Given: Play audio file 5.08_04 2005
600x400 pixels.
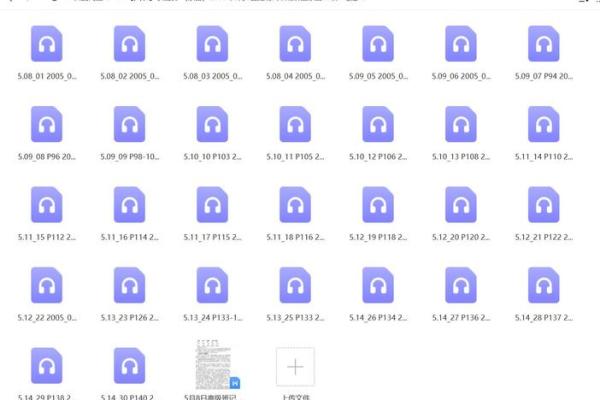Looking at the screenshot, I should tap(295, 44).
